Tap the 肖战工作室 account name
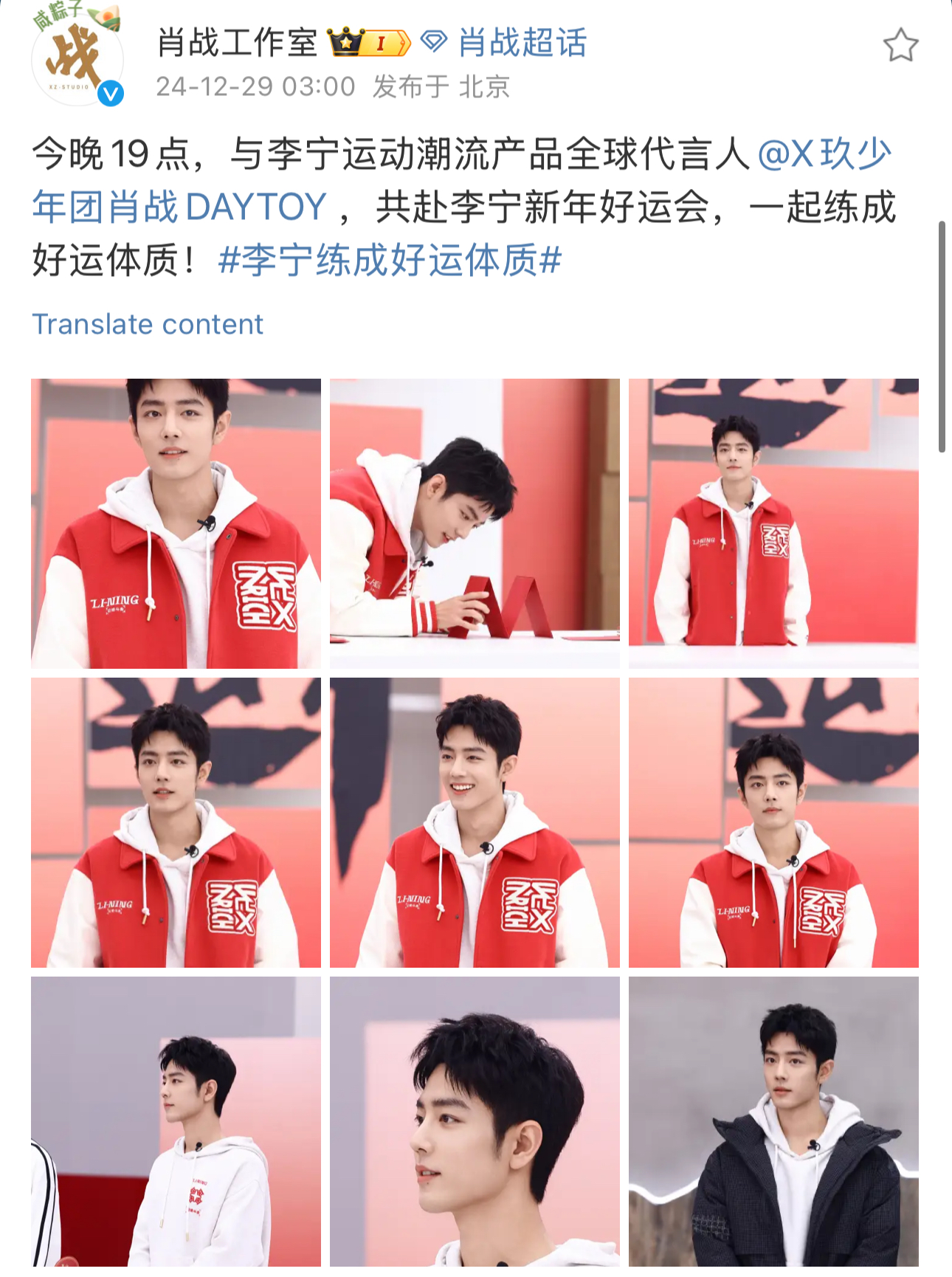This screenshot has width=952, height=1277. (x=237, y=43)
